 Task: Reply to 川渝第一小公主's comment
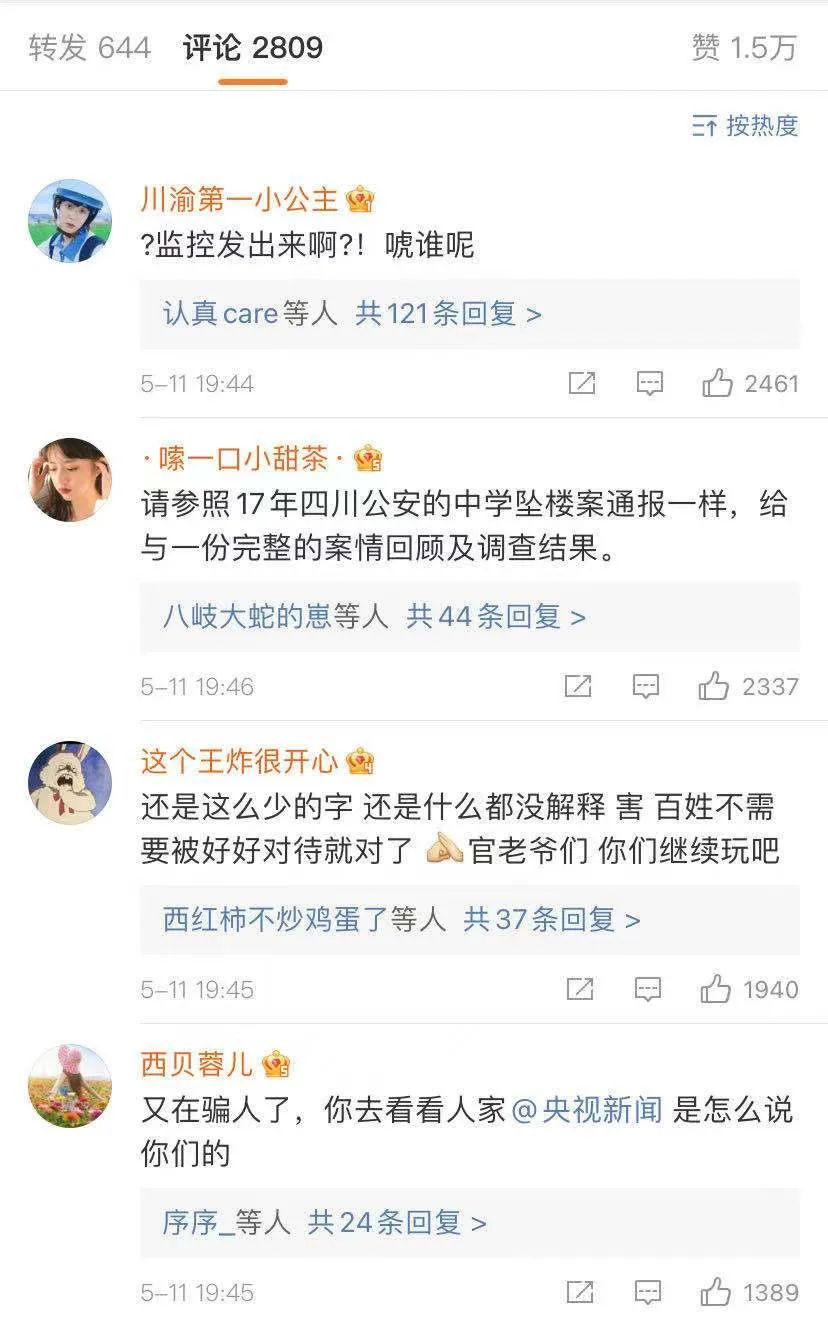tap(650, 383)
